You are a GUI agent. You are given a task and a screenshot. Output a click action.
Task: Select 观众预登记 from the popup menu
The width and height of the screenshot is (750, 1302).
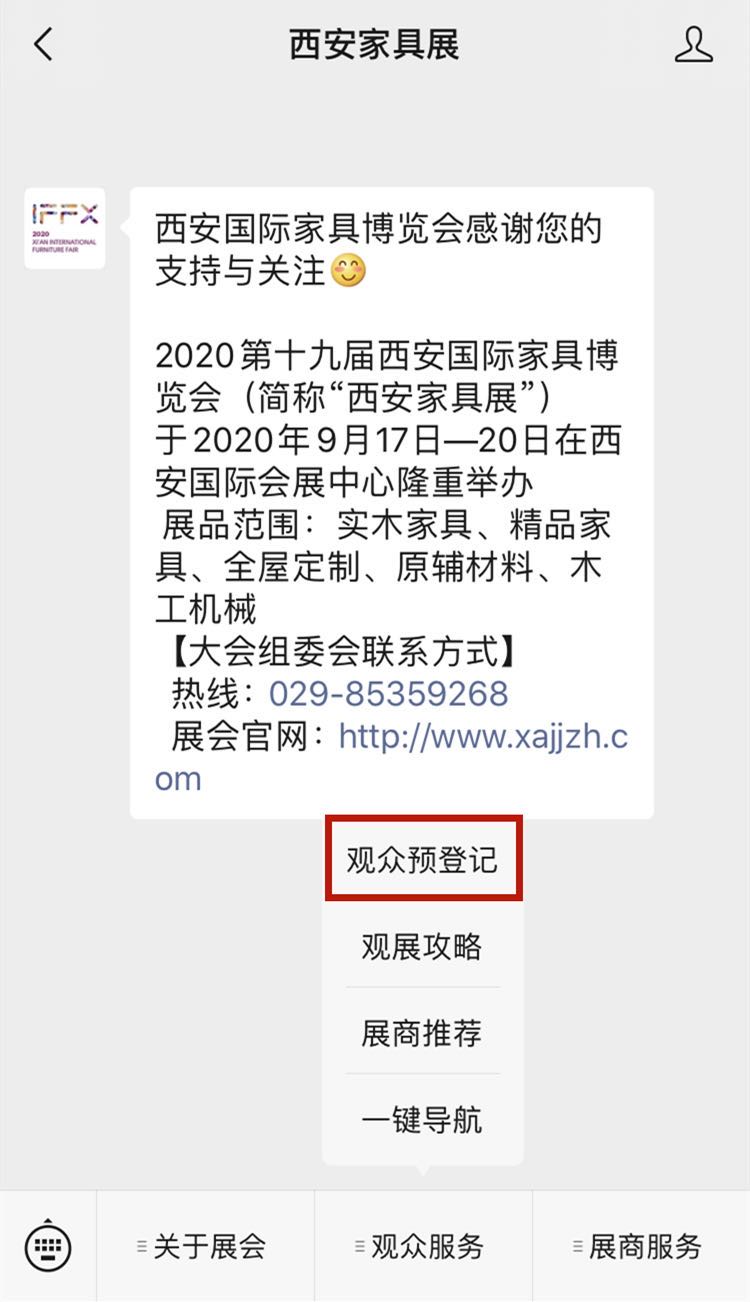pyautogui.click(x=422, y=860)
